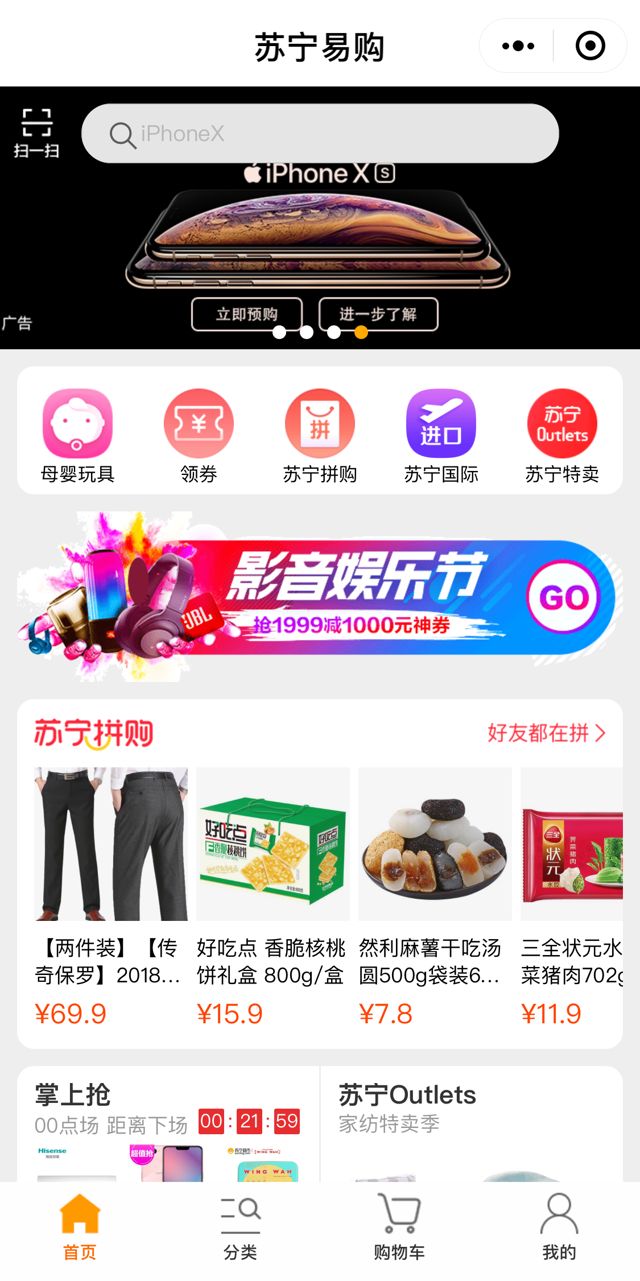Screen dimensions: 640x1281
Task: Open the mini program more-options menu
Action: click(518, 46)
